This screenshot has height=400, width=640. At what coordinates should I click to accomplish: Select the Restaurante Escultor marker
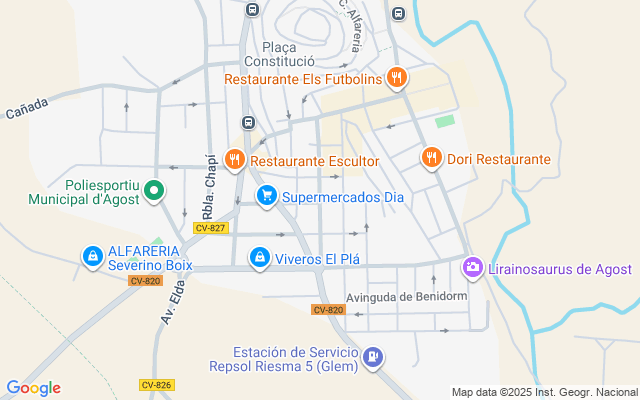tap(235, 159)
